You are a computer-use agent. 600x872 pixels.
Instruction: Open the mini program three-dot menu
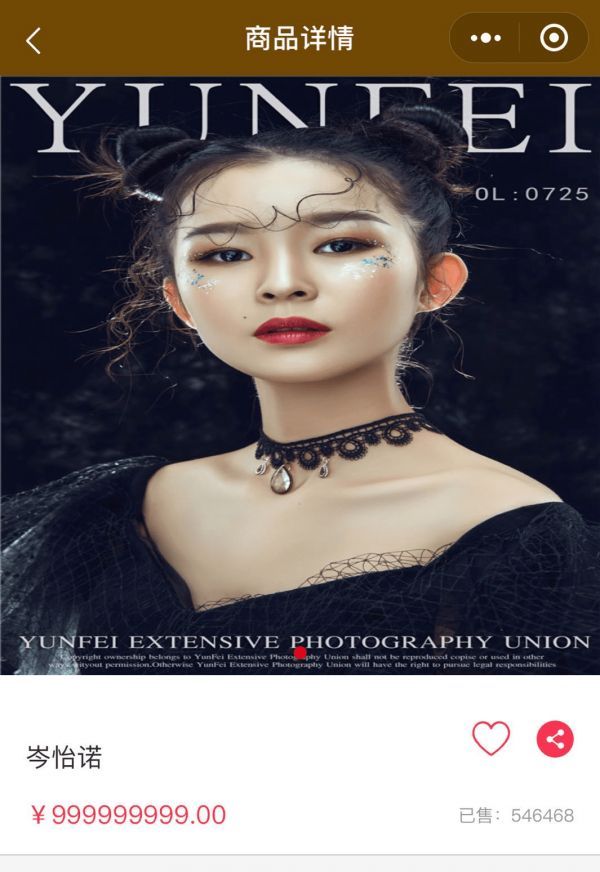pyautogui.click(x=486, y=39)
